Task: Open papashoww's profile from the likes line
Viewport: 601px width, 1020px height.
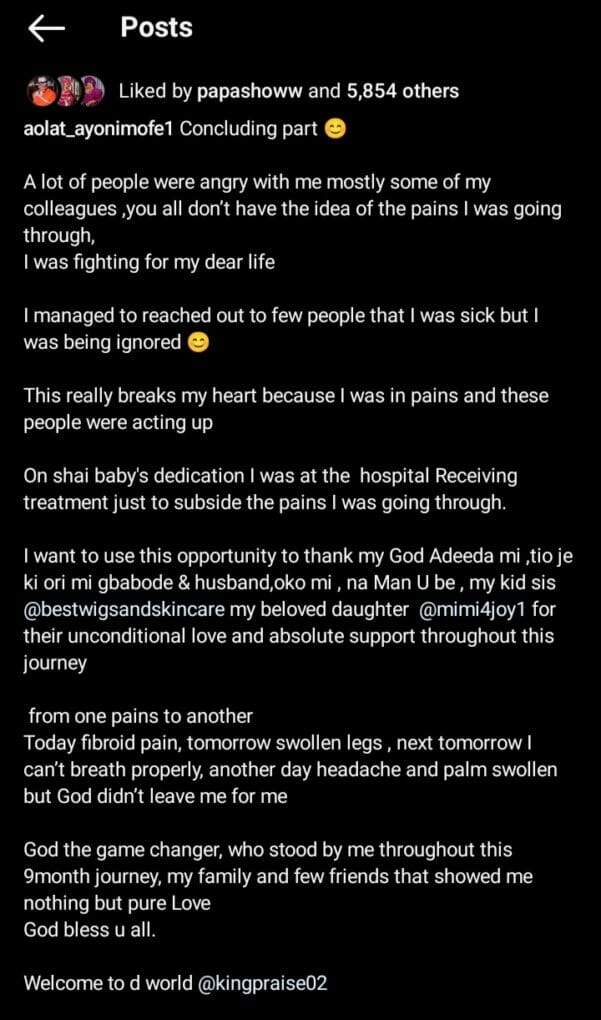Action: click(x=249, y=92)
